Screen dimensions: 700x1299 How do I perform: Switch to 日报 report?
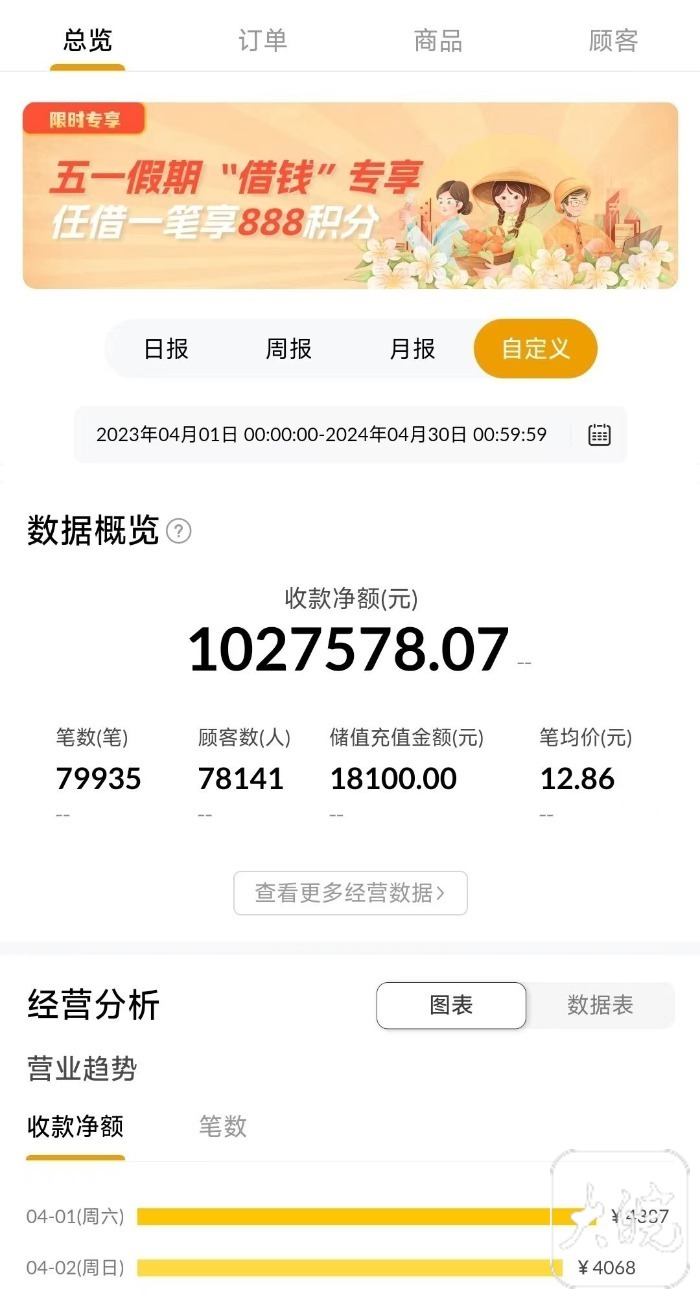[166, 349]
